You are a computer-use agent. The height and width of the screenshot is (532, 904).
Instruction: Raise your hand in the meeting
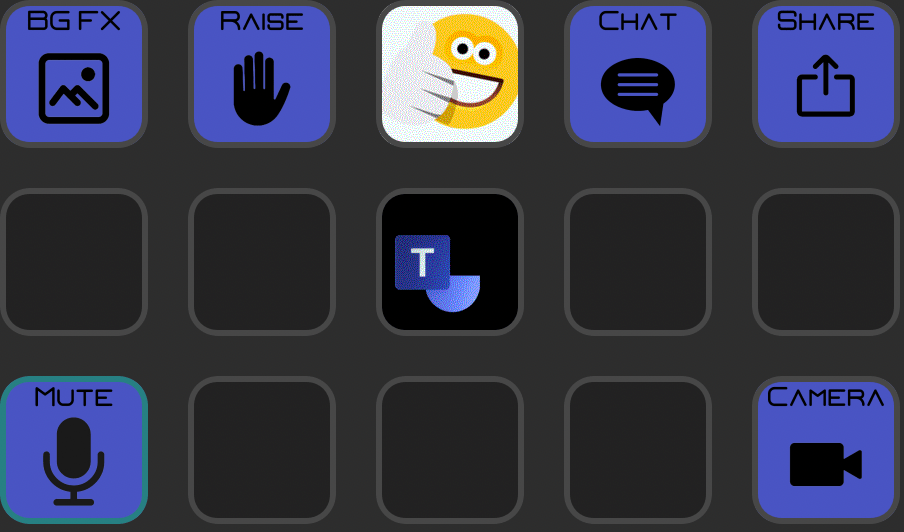click(x=261, y=75)
